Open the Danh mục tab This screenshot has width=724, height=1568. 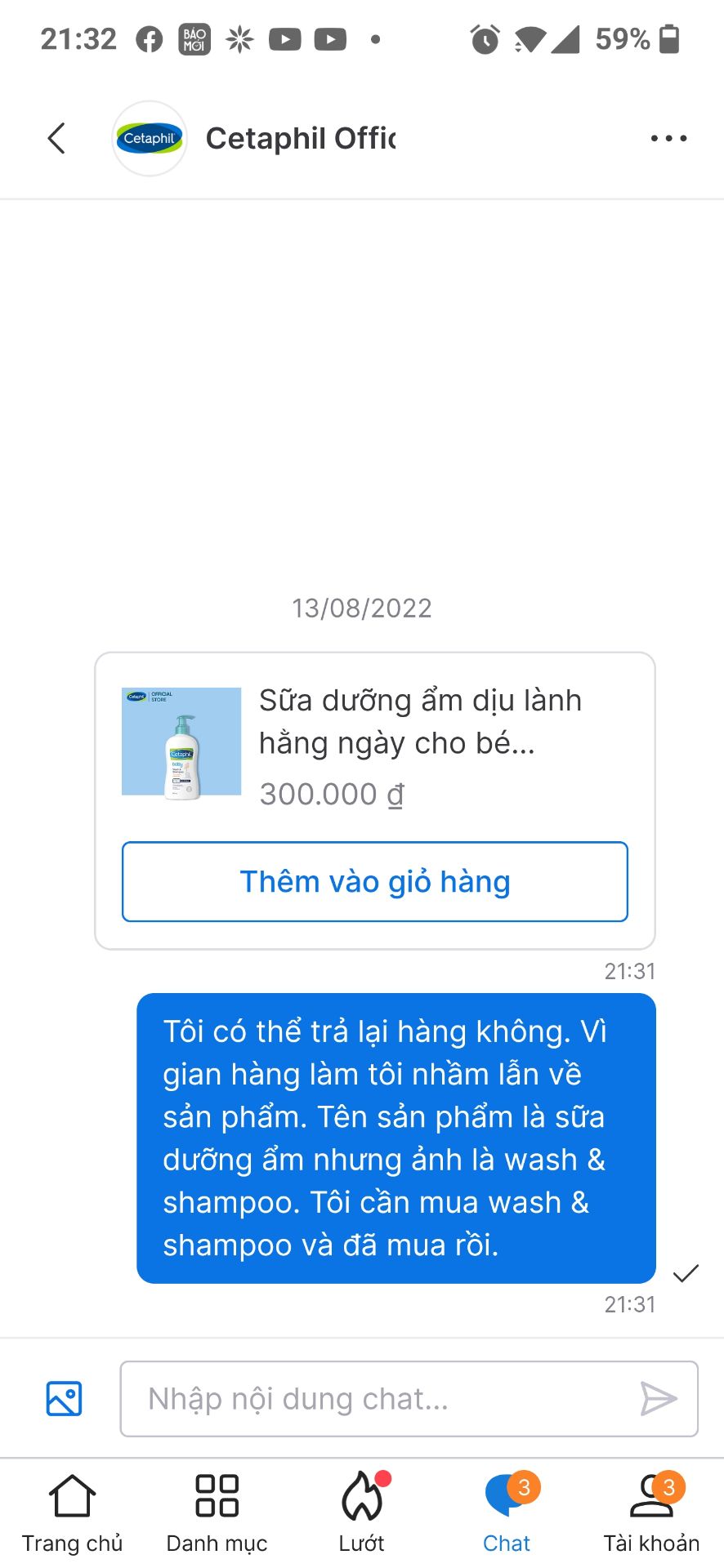(x=217, y=1511)
